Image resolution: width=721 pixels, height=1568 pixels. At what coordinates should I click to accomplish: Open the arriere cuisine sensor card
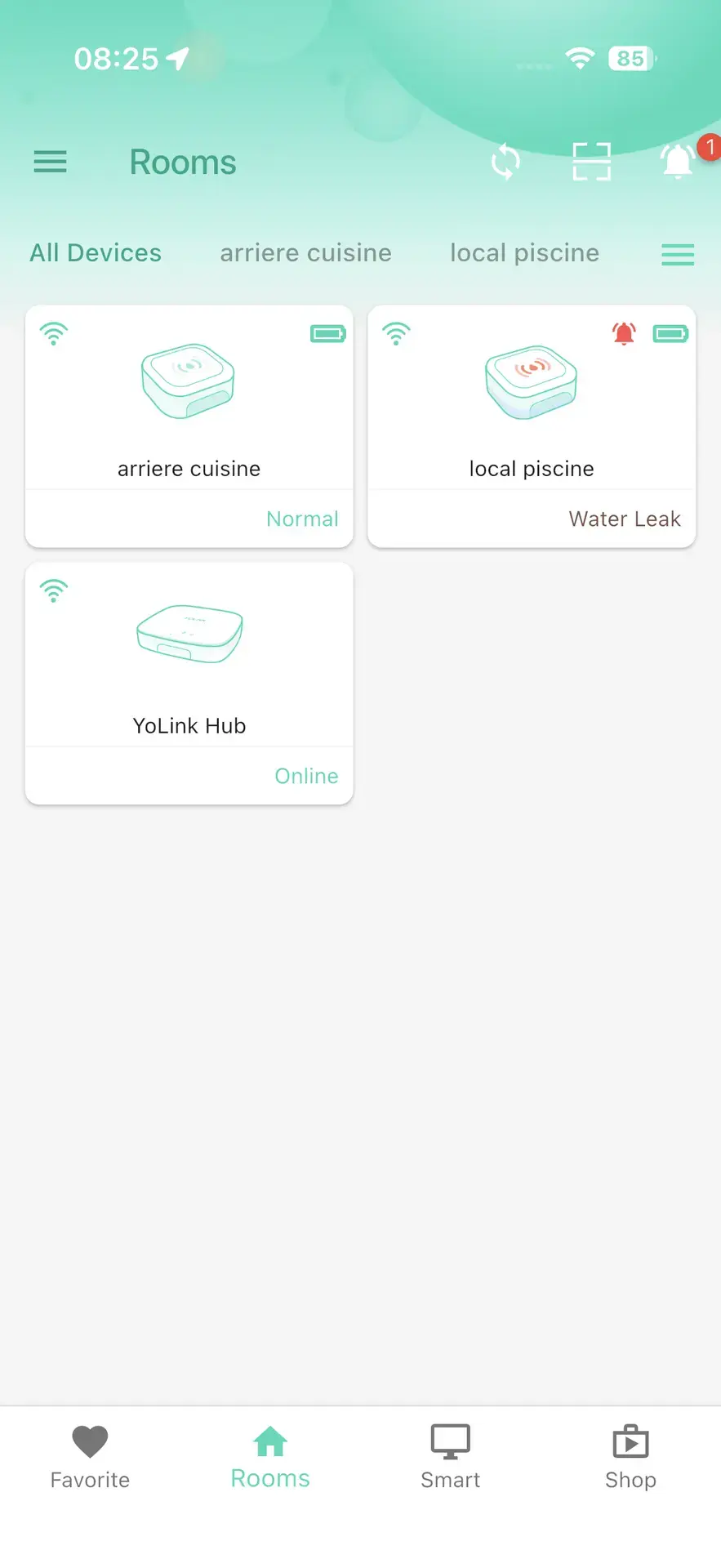(x=189, y=425)
